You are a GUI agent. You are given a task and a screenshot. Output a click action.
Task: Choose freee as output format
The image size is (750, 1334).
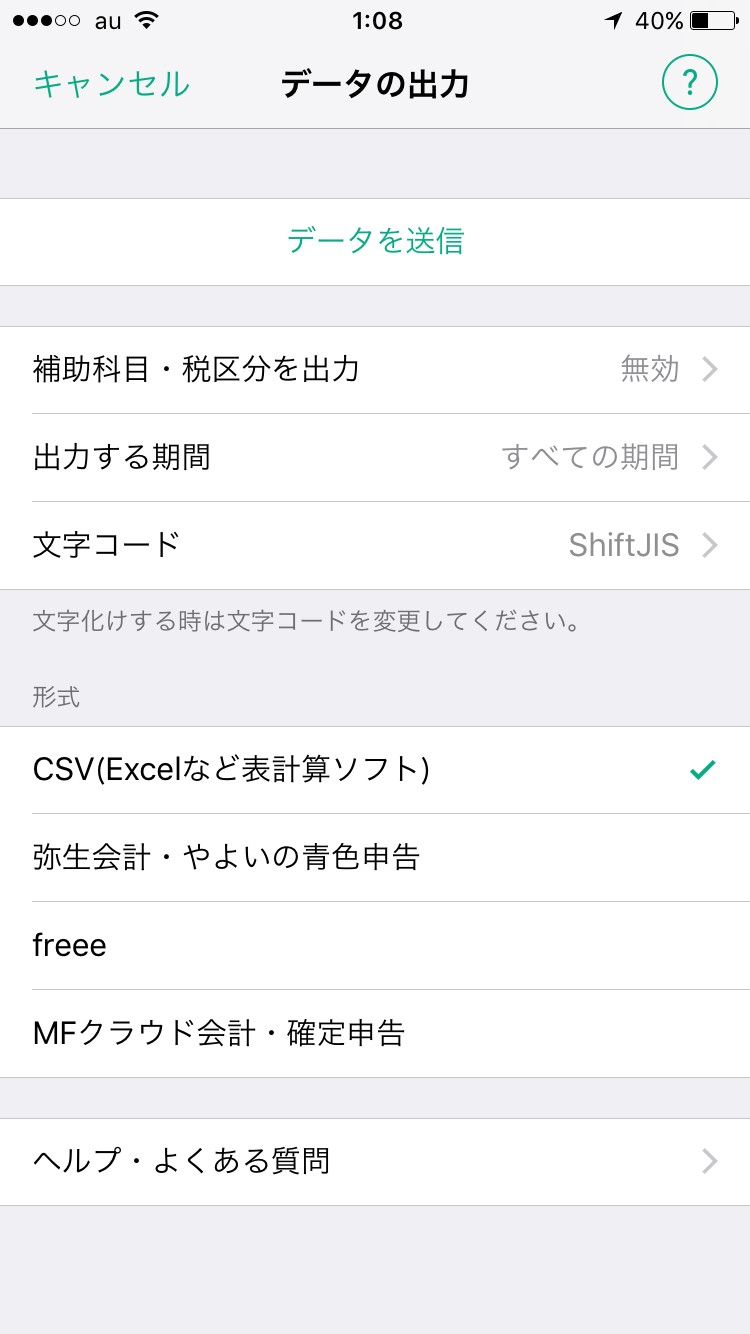click(x=375, y=945)
